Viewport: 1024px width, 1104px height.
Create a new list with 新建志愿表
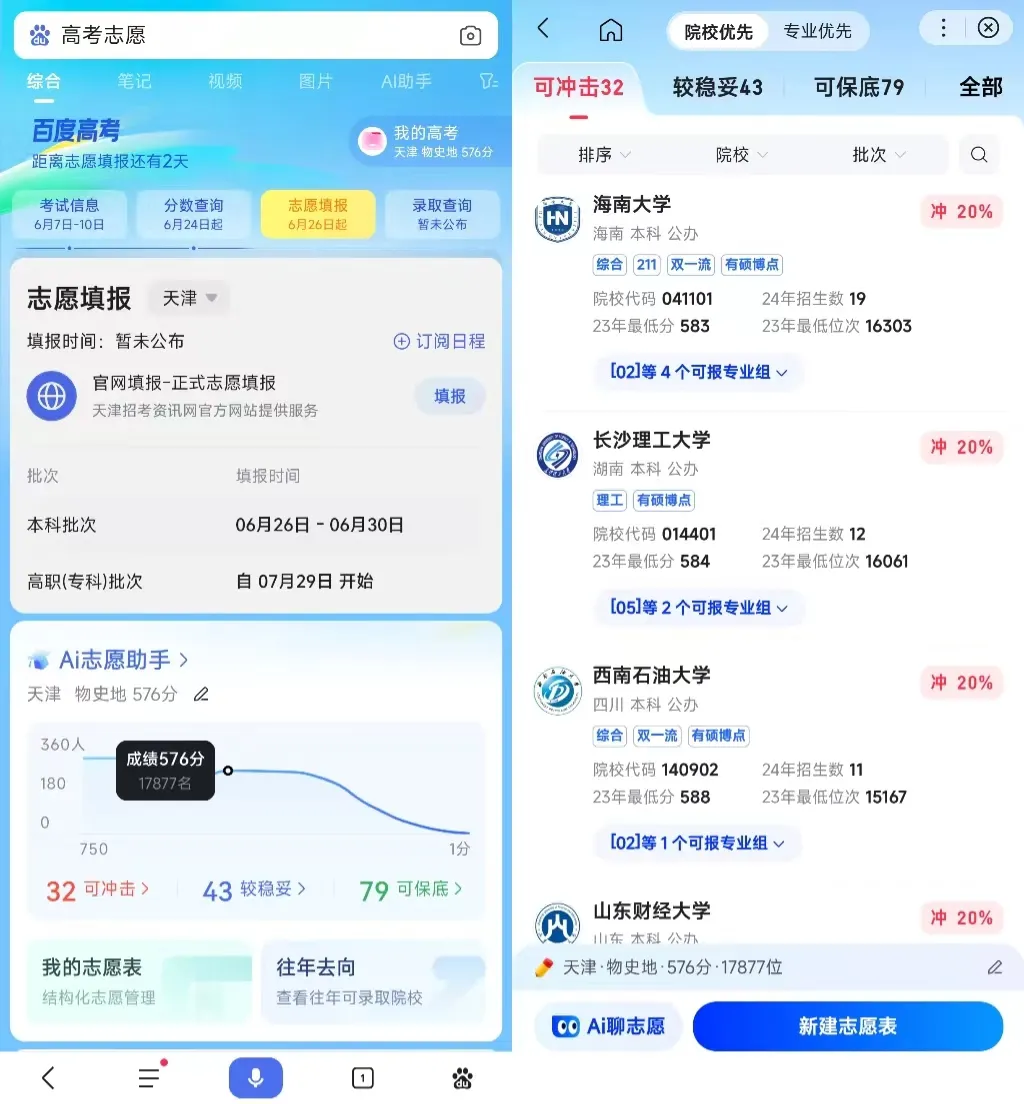847,1026
